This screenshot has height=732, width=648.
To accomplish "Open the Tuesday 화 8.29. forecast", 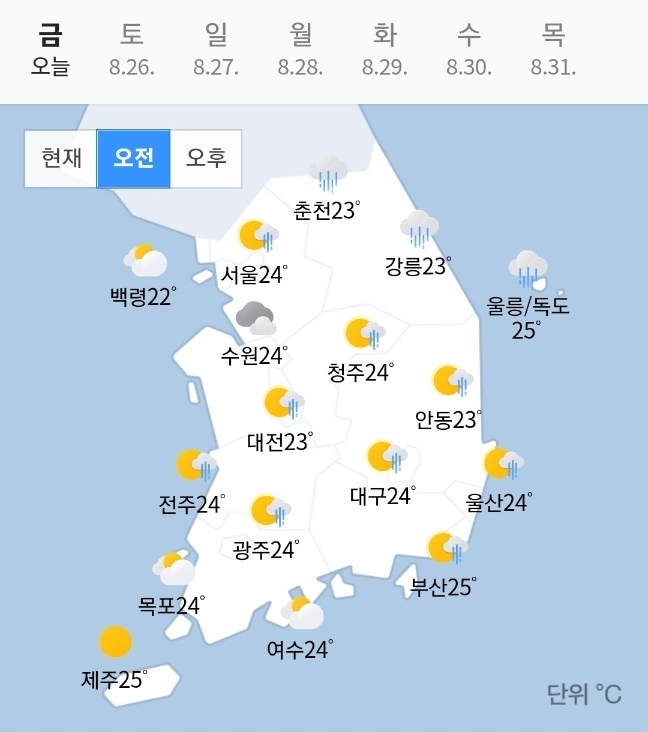I will tap(384, 52).
